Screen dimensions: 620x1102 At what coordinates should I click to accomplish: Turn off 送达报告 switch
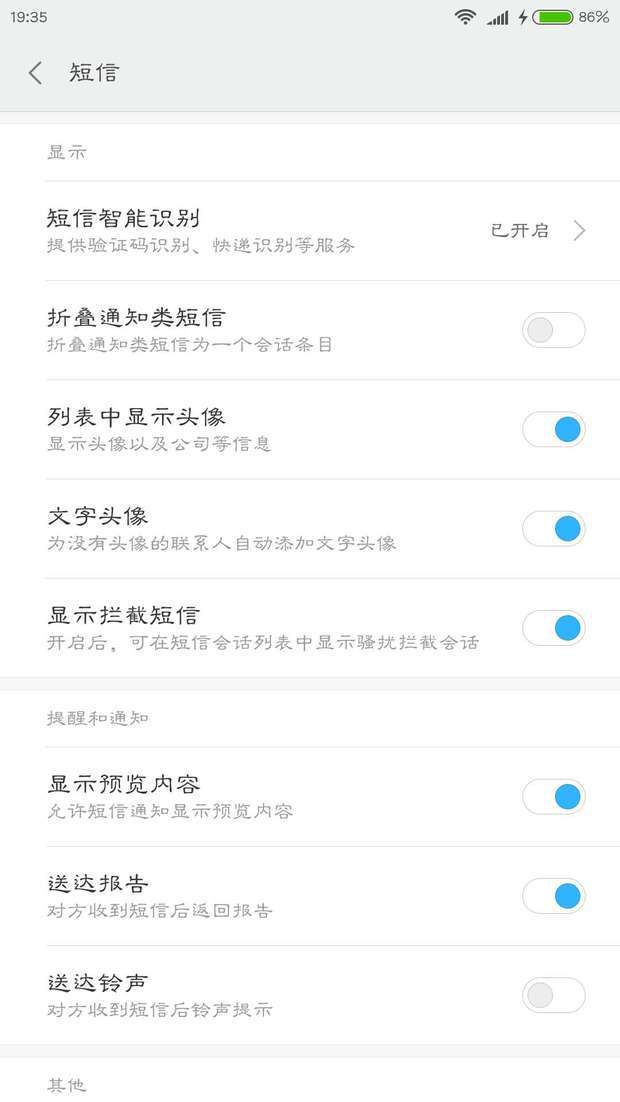(x=553, y=896)
